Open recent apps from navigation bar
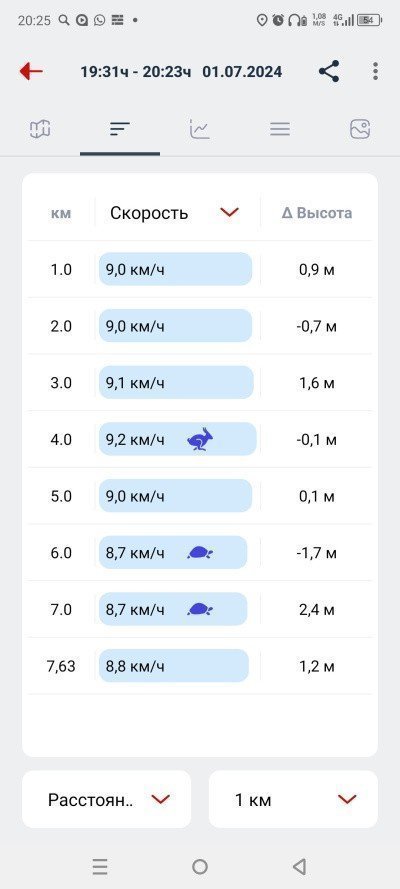 click(100, 866)
